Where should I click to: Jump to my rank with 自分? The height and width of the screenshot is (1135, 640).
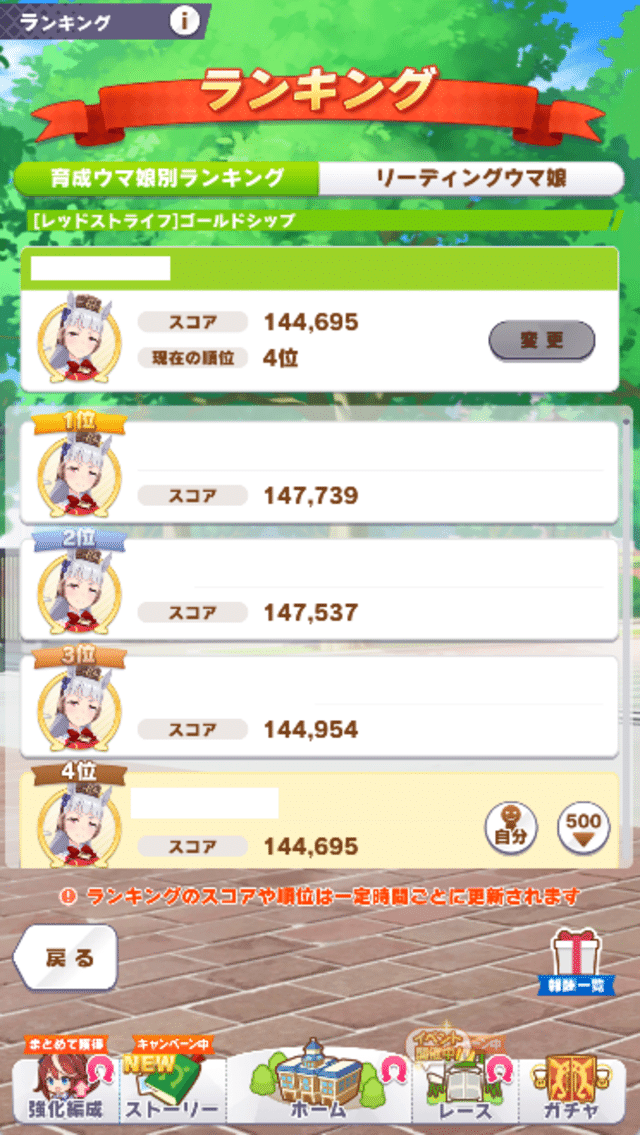pos(510,827)
